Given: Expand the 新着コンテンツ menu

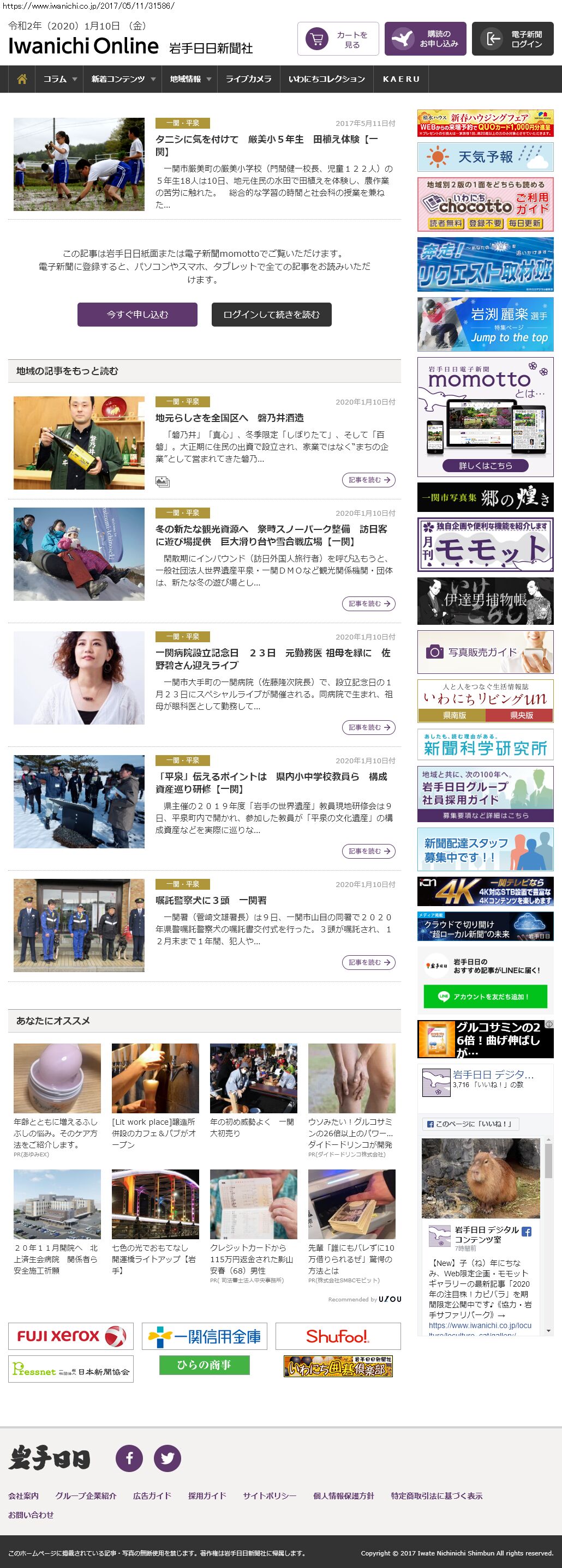Looking at the screenshot, I should [x=122, y=79].
